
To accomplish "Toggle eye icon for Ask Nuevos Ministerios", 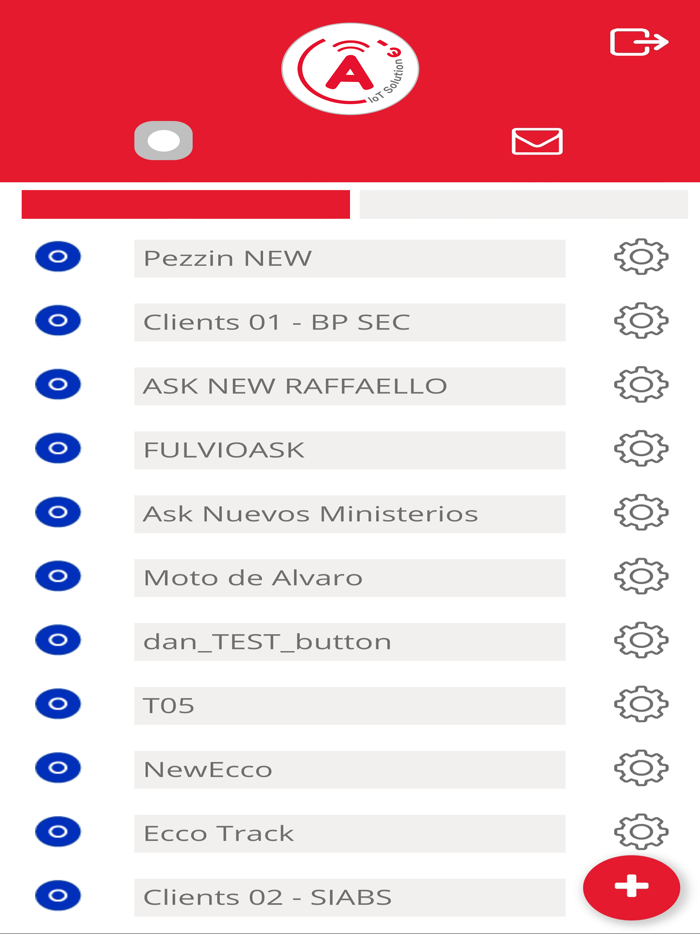I will pyautogui.click(x=58, y=513).
